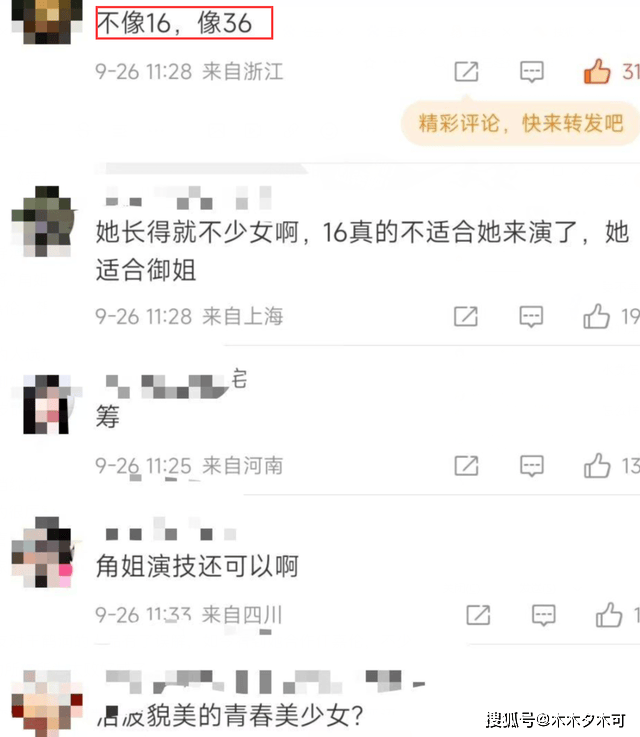Like the 上海 comment about 御姐
The image size is (640, 737).
[x=597, y=317]
